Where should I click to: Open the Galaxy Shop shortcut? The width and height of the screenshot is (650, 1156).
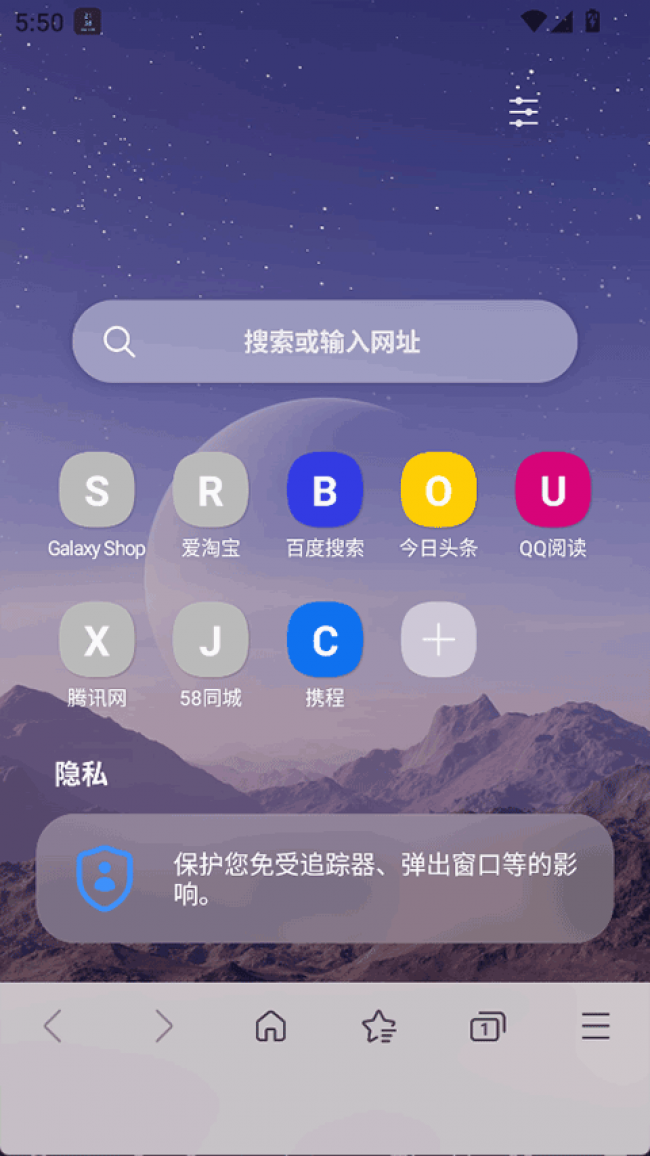(x=97, y=491)
